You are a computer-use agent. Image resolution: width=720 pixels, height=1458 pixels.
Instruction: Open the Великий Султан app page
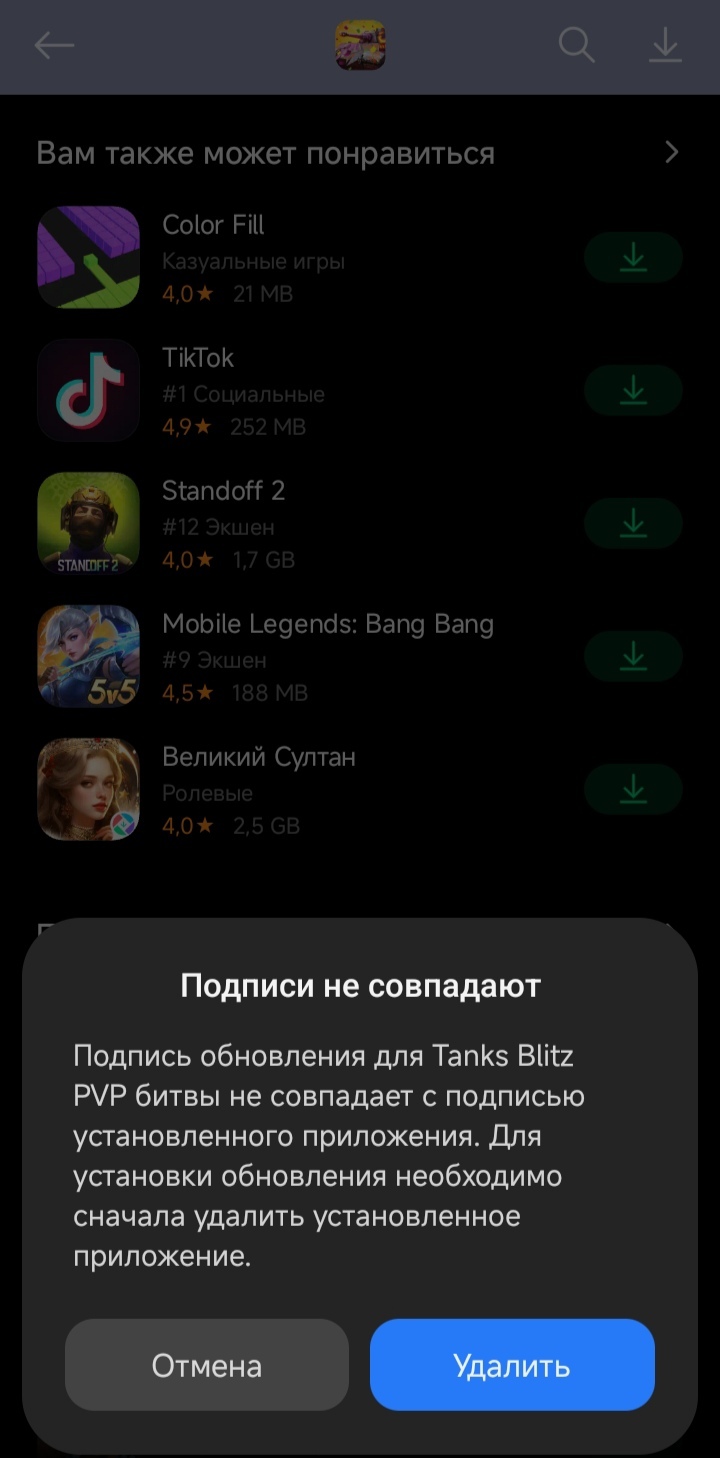[258, 757]
